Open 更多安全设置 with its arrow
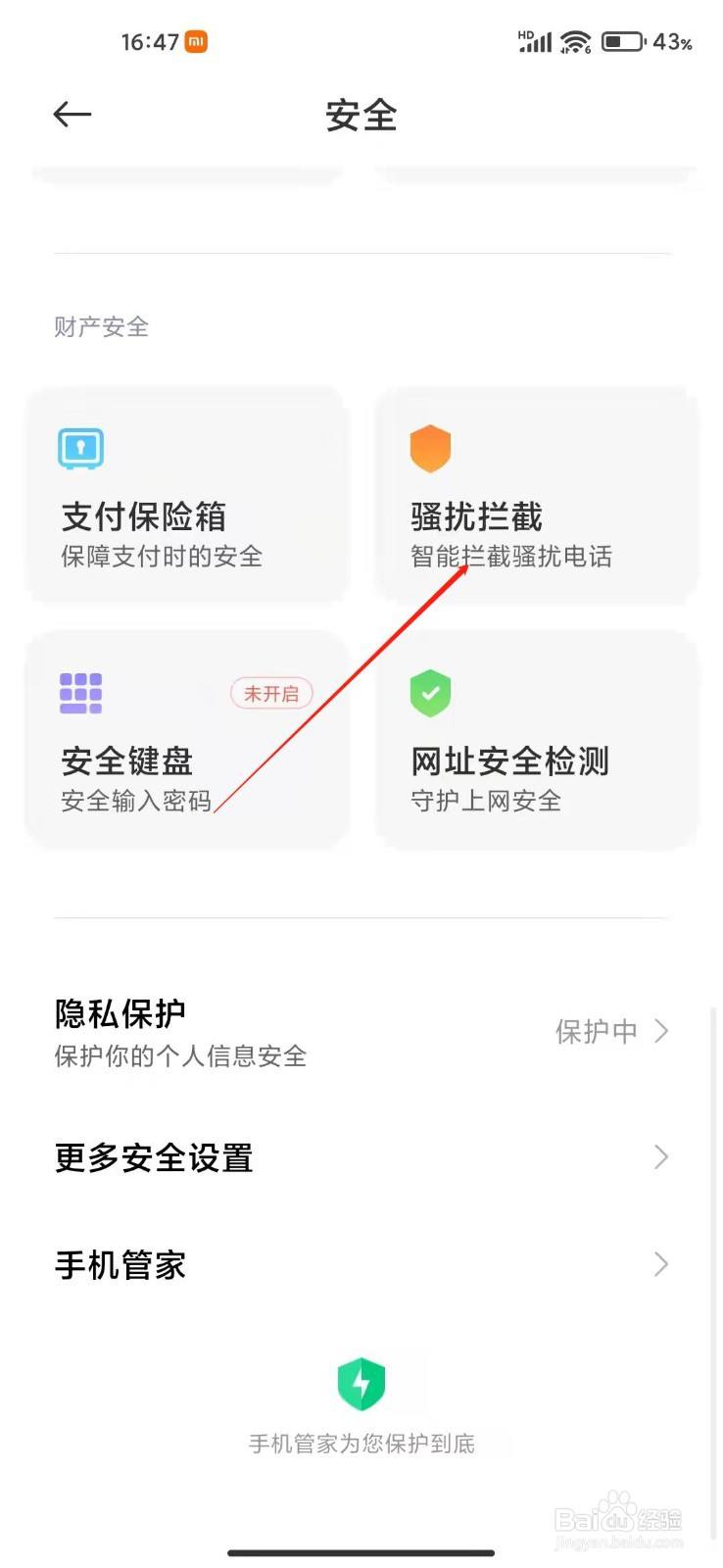The image size is (723, 1568). tap(660, 1157)
